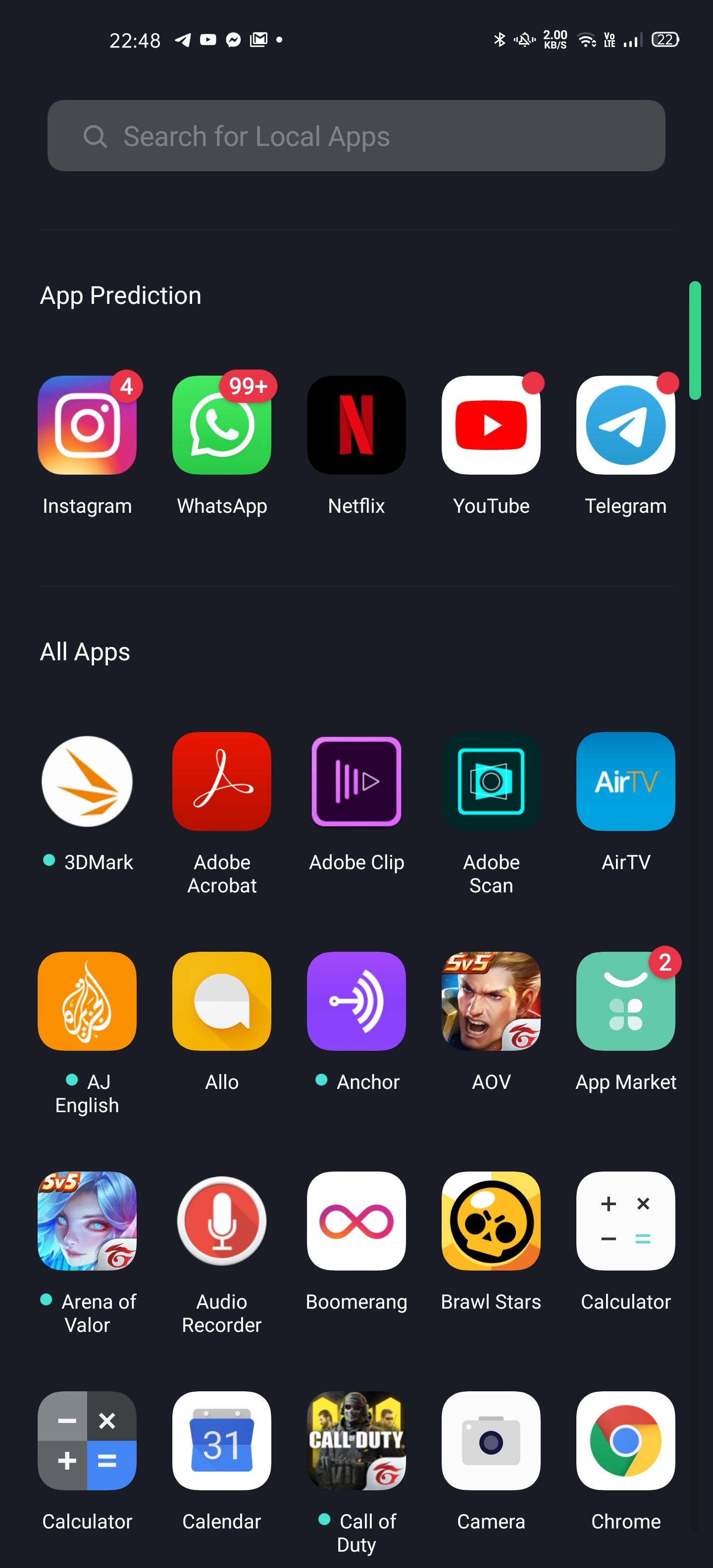
Task: Launch Adobe Clip
Action: [x=356, y=782]
